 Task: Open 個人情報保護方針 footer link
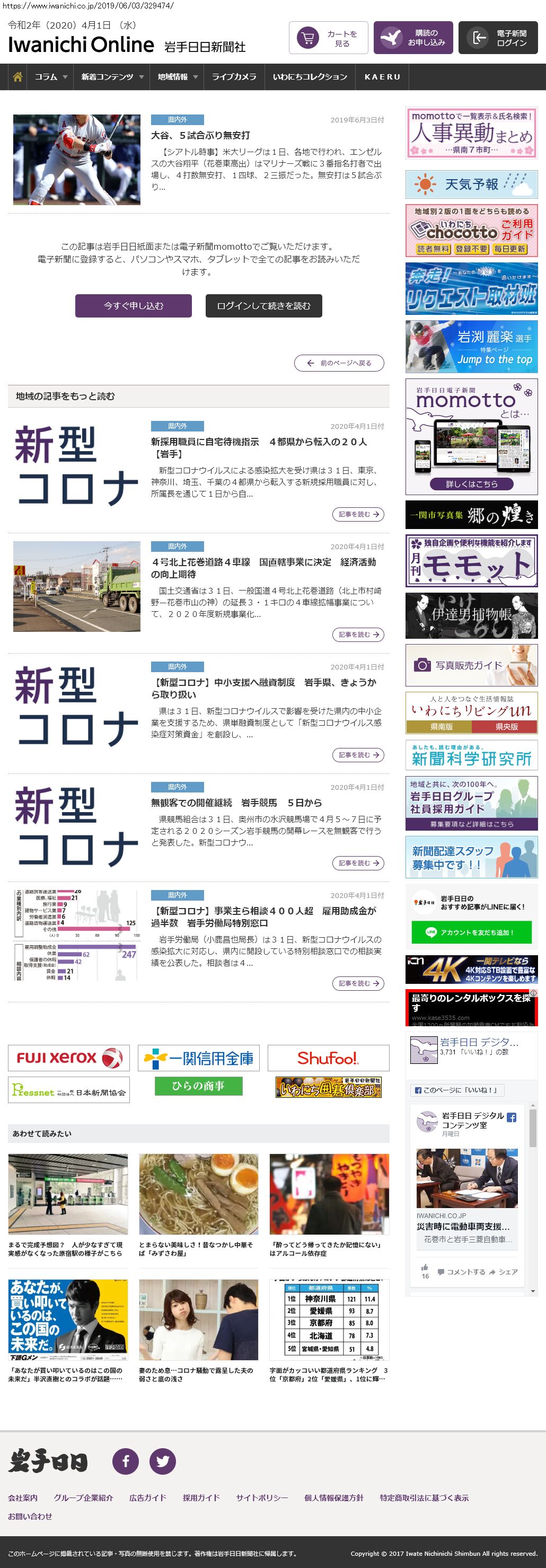[x=333, y=1497]
